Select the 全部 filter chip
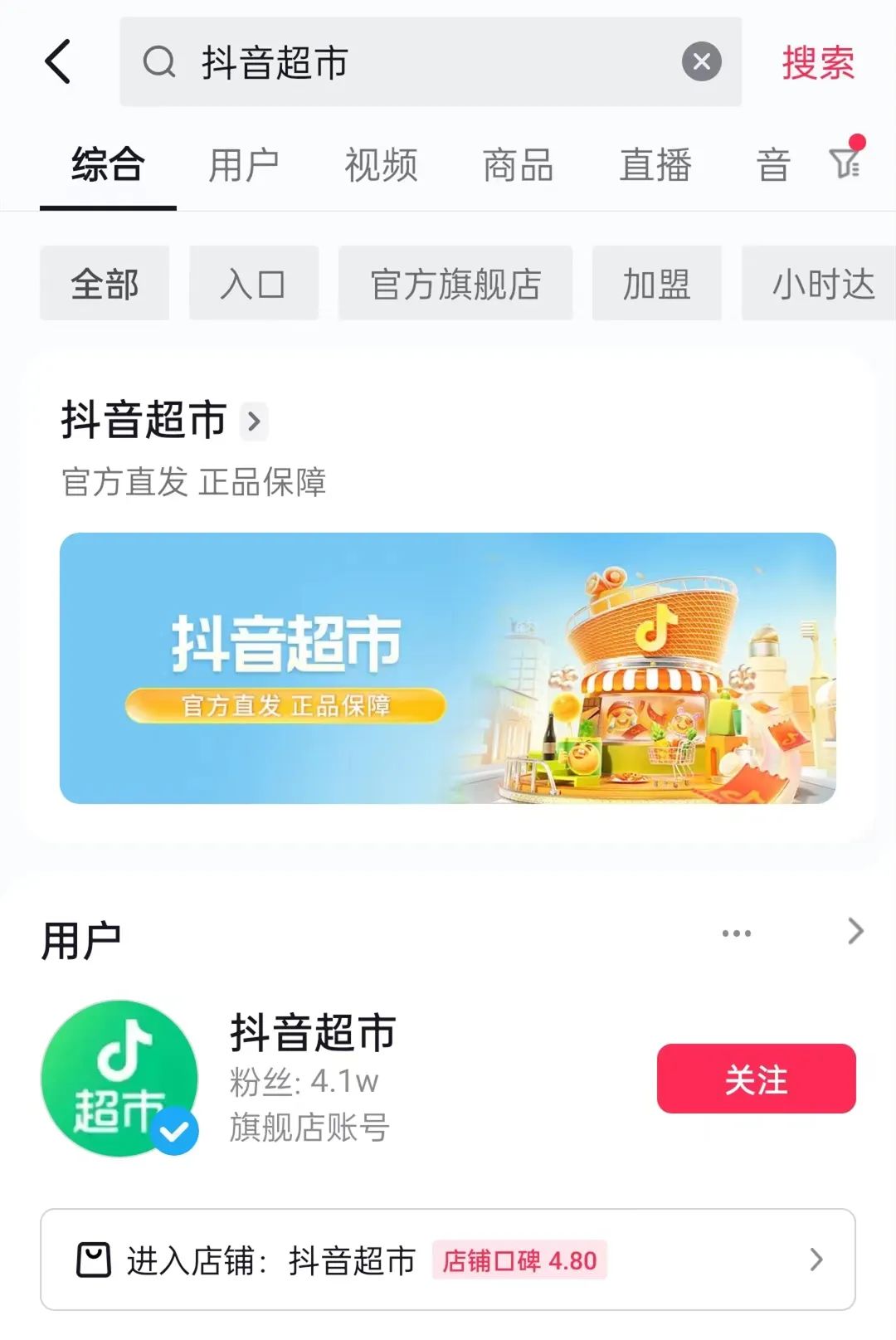Image resolution: width=896 pixels, height=1340 pixels. pos(105,284)
